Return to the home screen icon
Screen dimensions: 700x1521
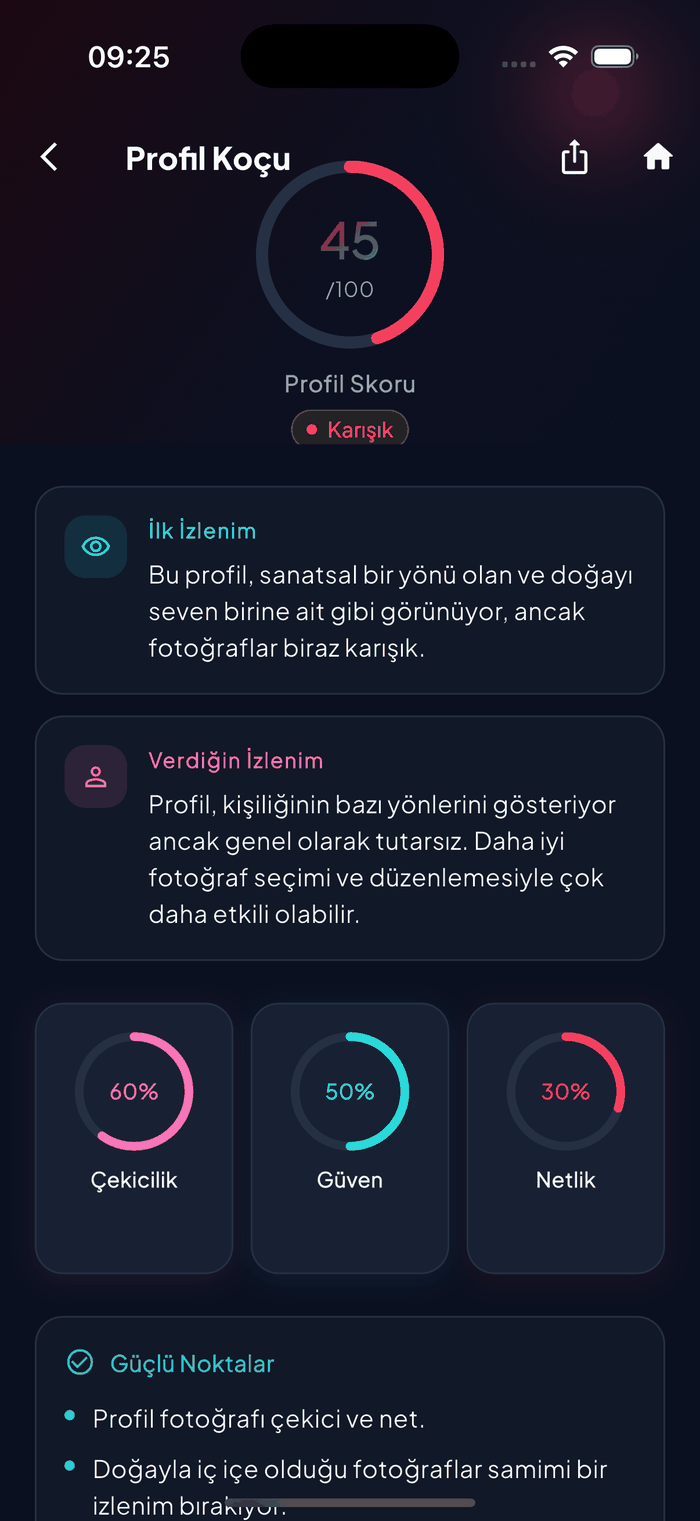pyautogui.click(x=657, y=157)
